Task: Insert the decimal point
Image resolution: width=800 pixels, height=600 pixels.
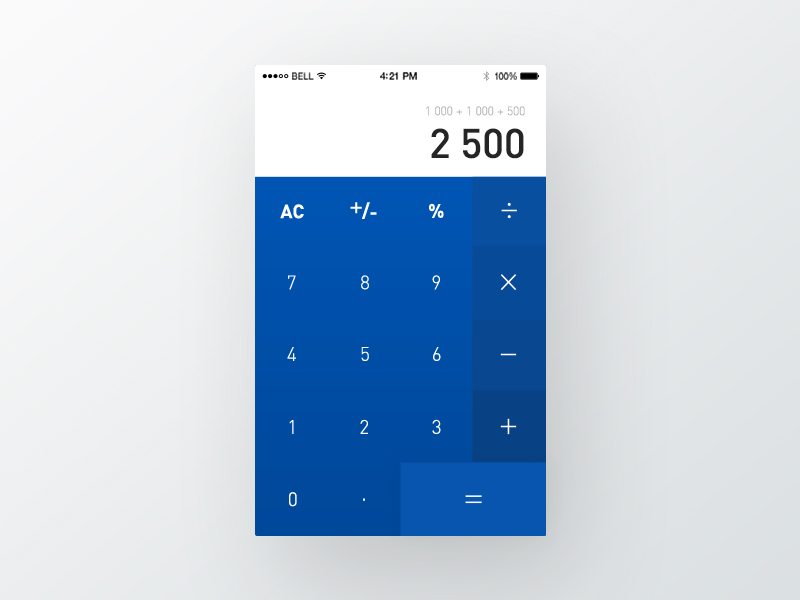Action: (364, 499)
